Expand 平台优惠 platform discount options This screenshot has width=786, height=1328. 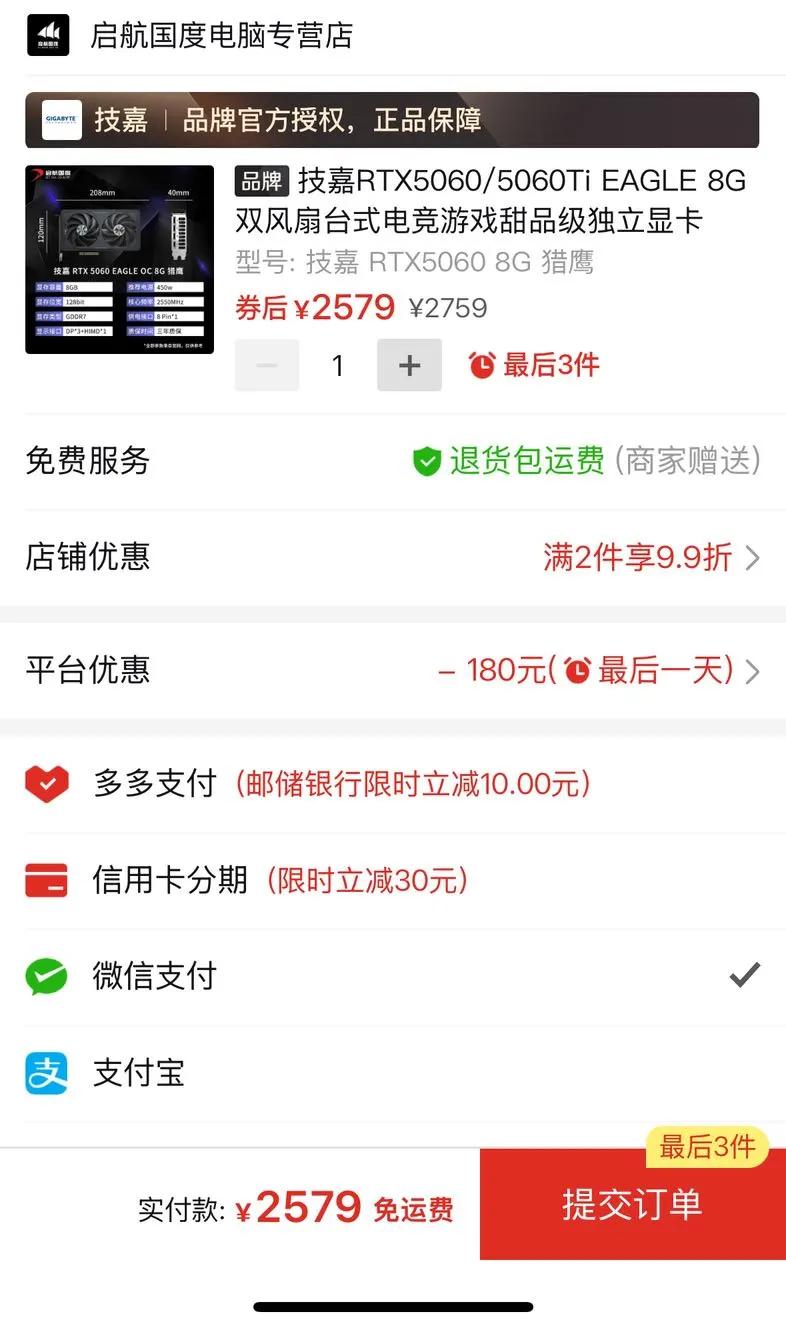[393, 670]
